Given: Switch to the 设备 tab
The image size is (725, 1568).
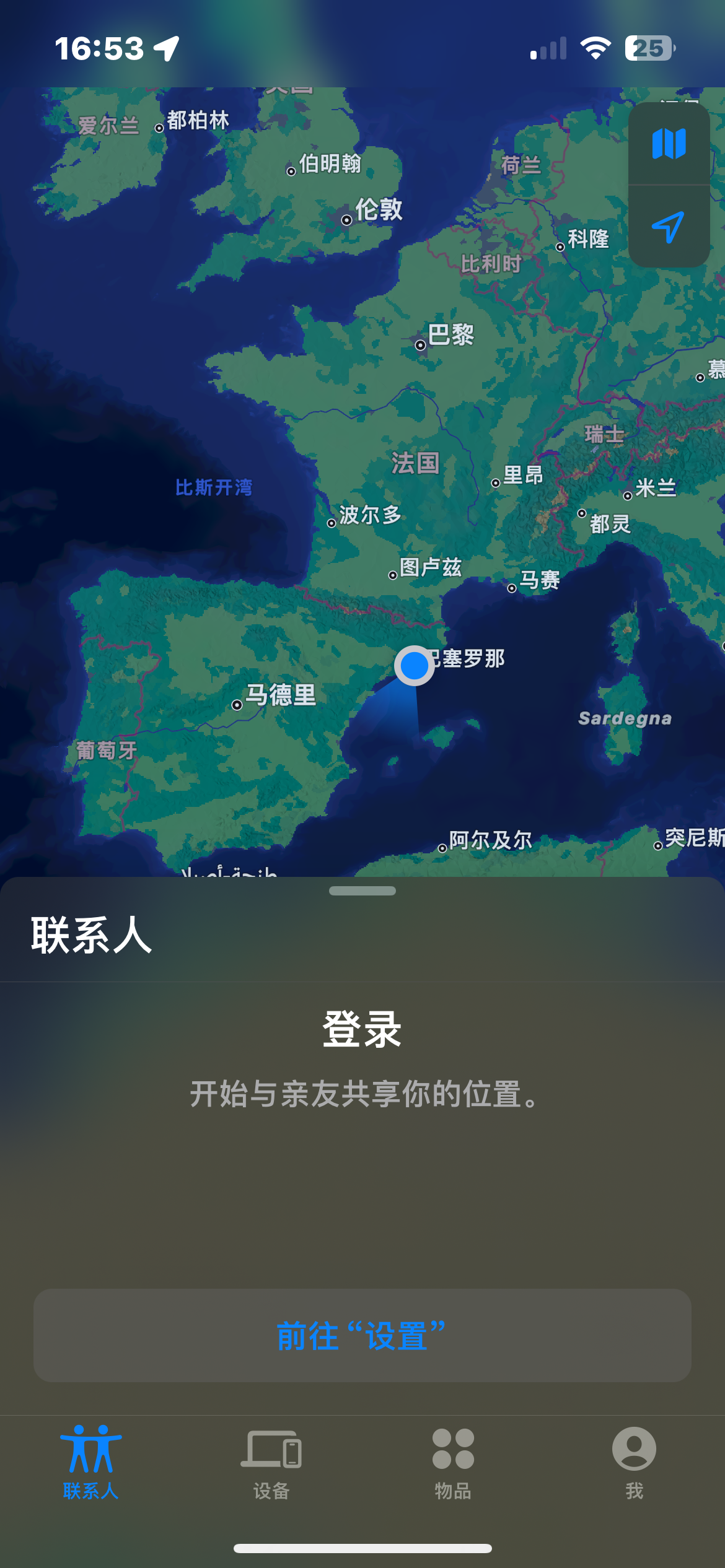Looking at the screenshot, I should [271, 1461].
